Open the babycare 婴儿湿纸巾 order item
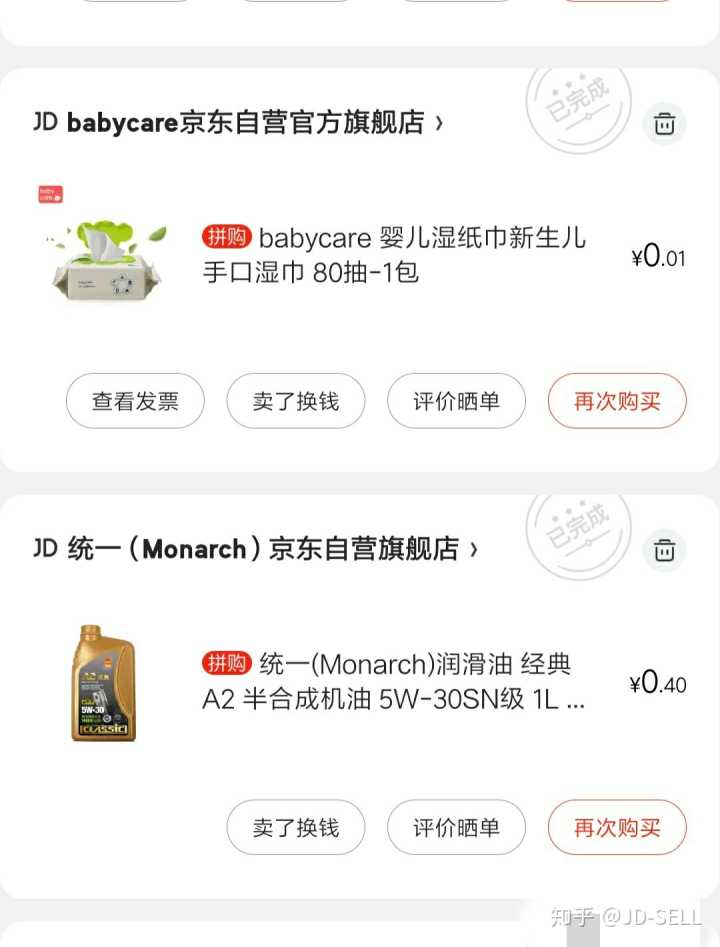The width and height of the screenshot is (720, 947). coord(394,255)
